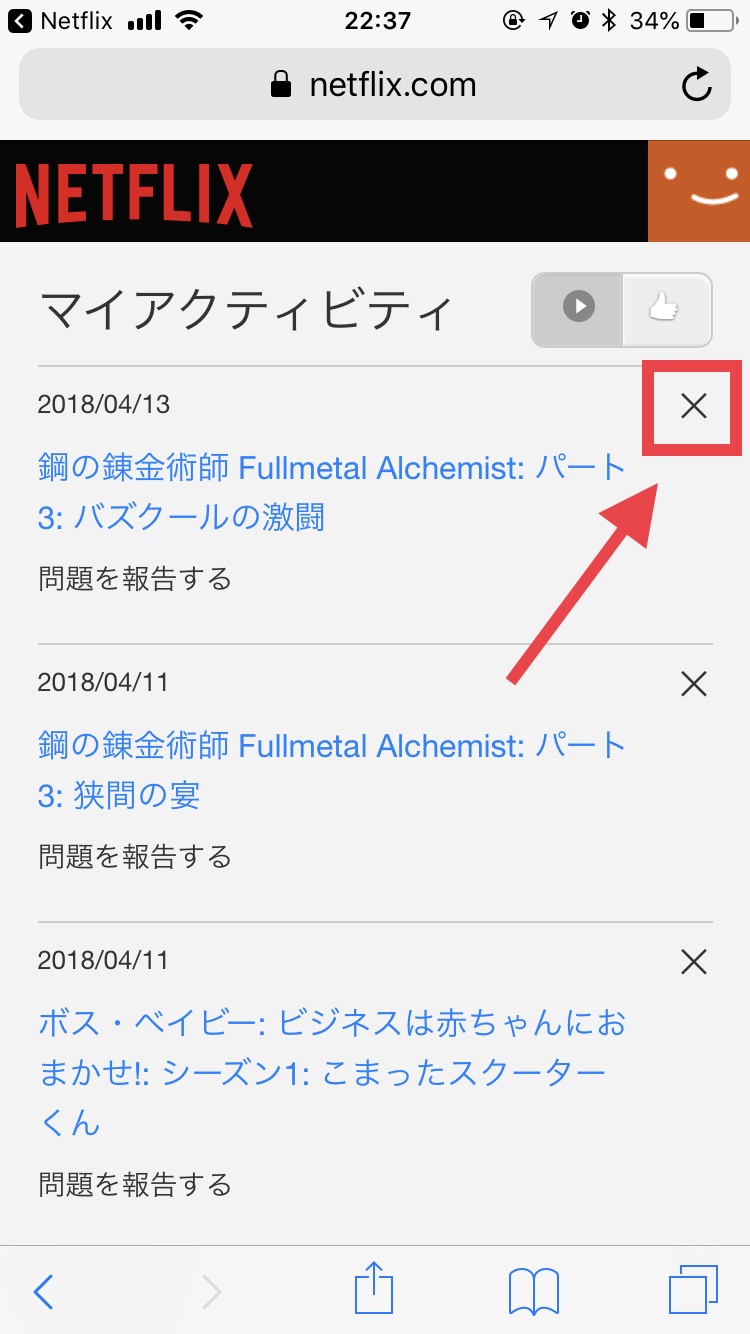The width and height of the screenshot is (750, 1334).
Task: Switch to ratings thumbs-up tab
Action: 667,307
